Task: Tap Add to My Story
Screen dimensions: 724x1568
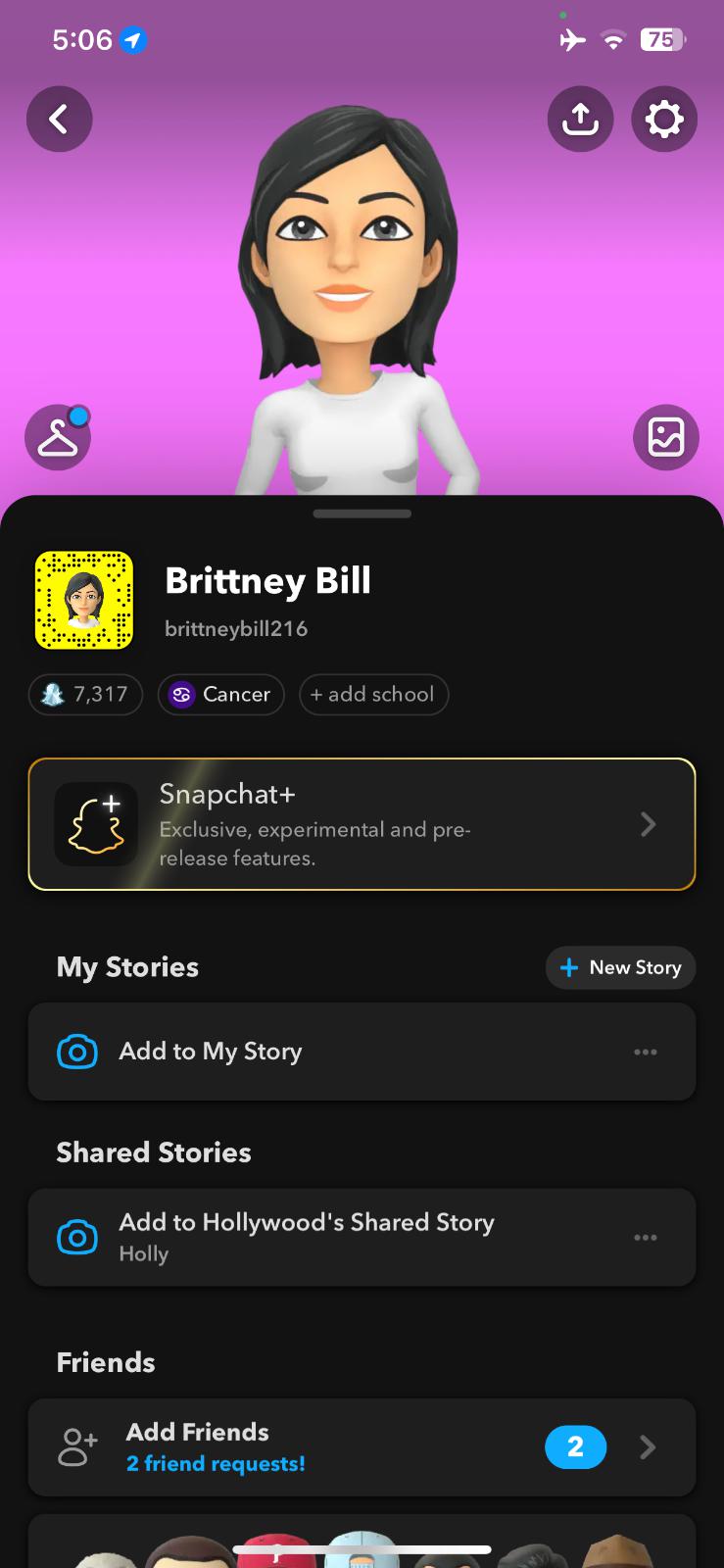Action: pyautogui.click(x=211, y=1052)
